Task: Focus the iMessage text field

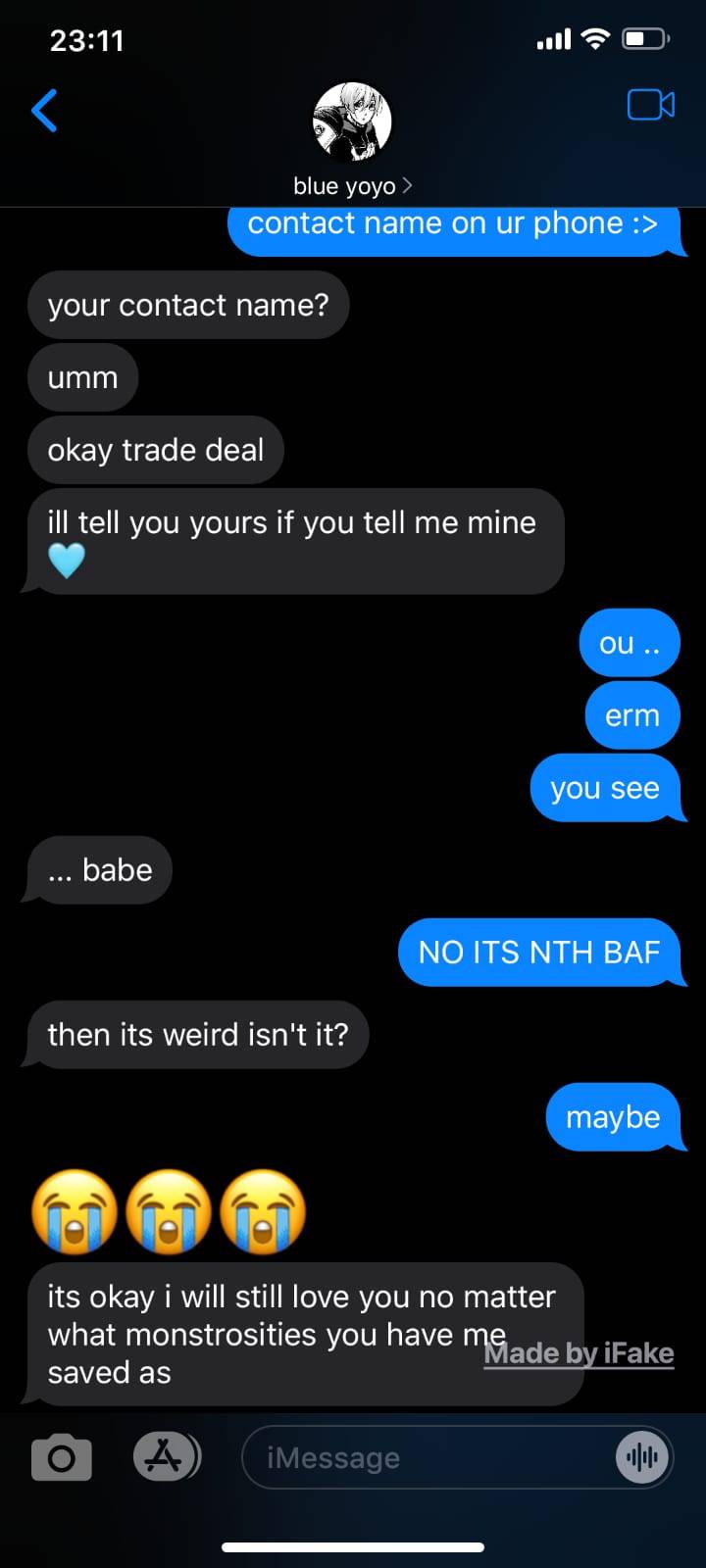Action: pyautogui.click(x=422, y=1458)
